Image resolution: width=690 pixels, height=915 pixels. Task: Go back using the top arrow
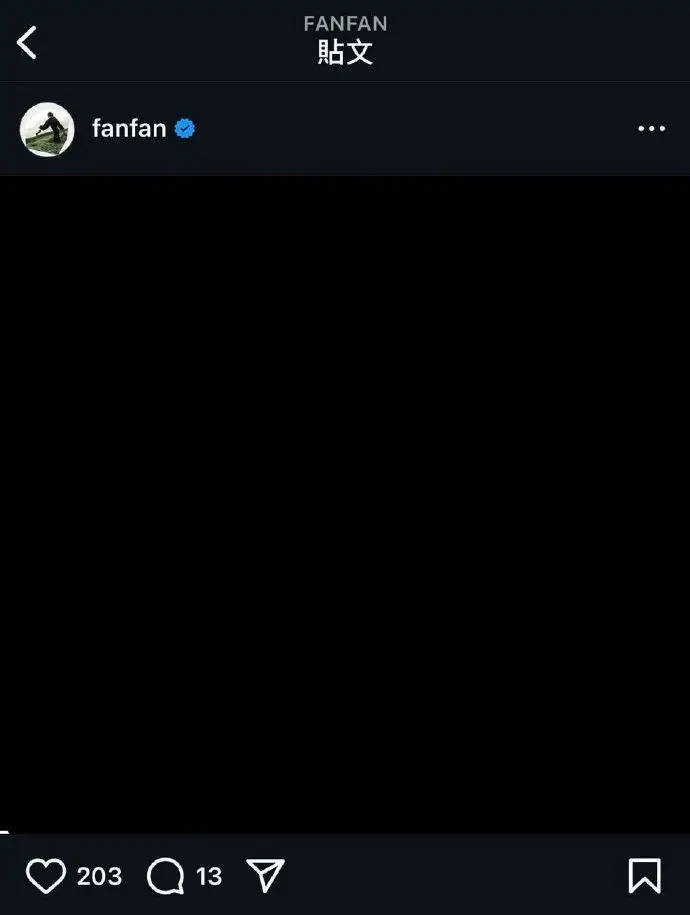click(x=27, y=42)
